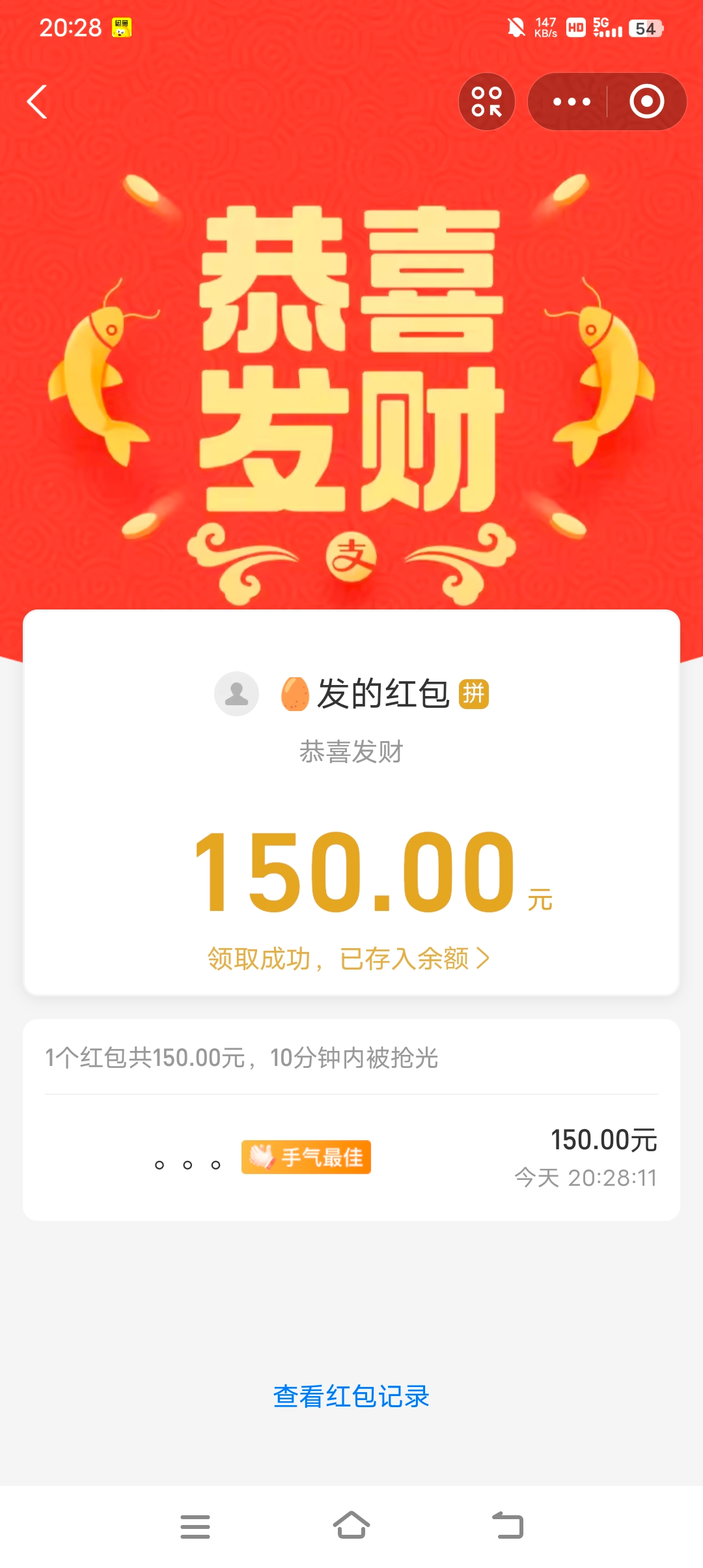
Task: Tap the sender's avatar picture
Action: (237, 693)
